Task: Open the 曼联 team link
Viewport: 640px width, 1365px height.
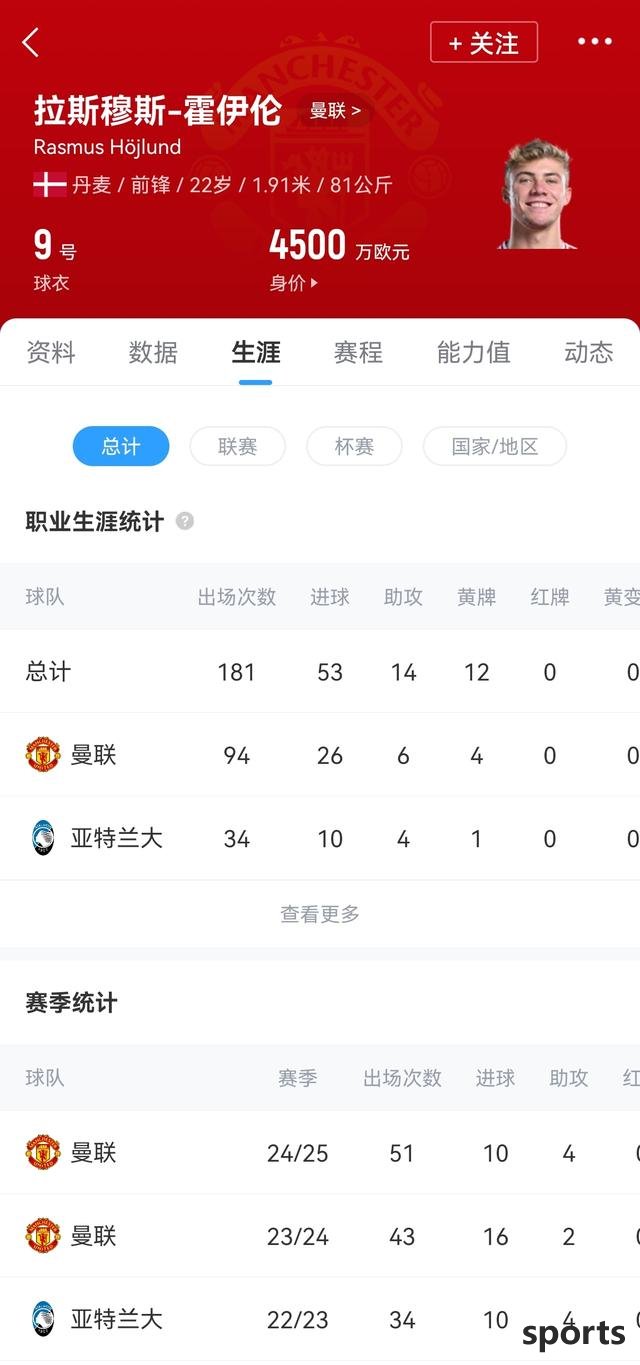Action: click(335, 111)
